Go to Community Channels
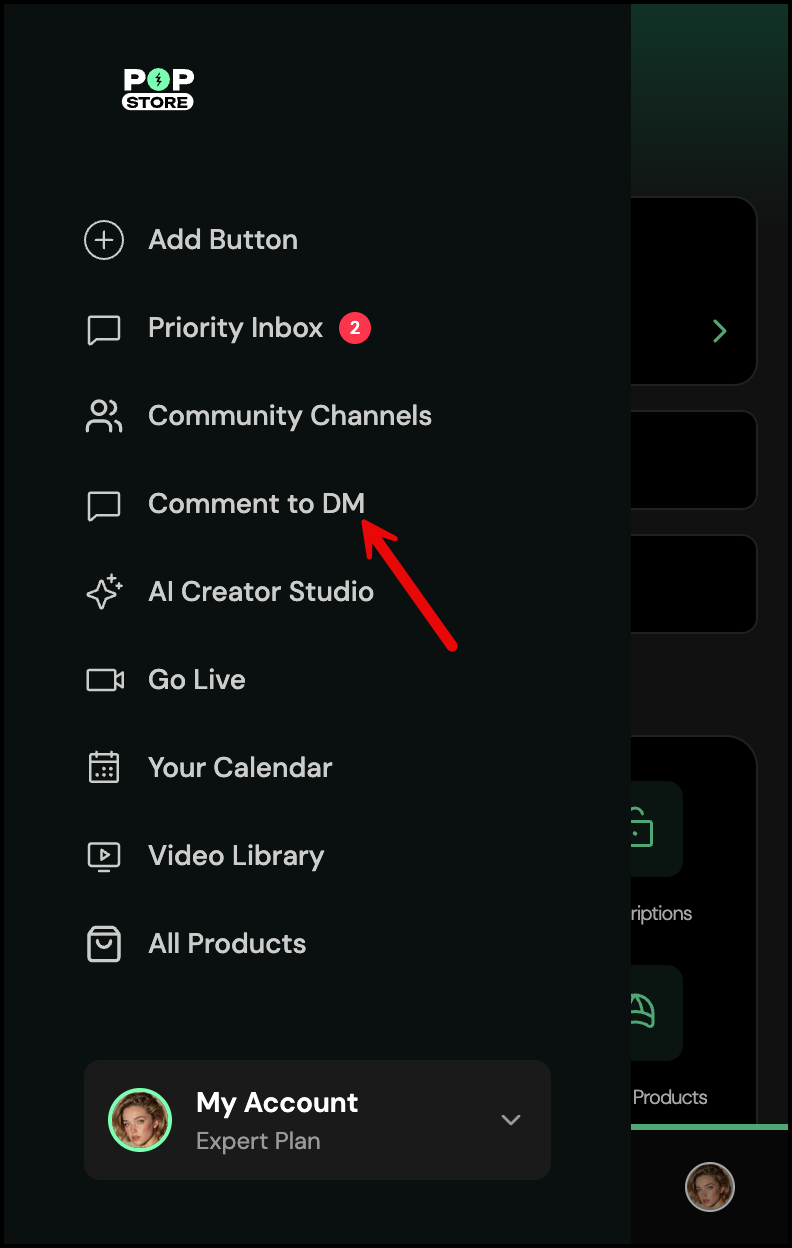Screen dimensions: 792x1248 289,416
